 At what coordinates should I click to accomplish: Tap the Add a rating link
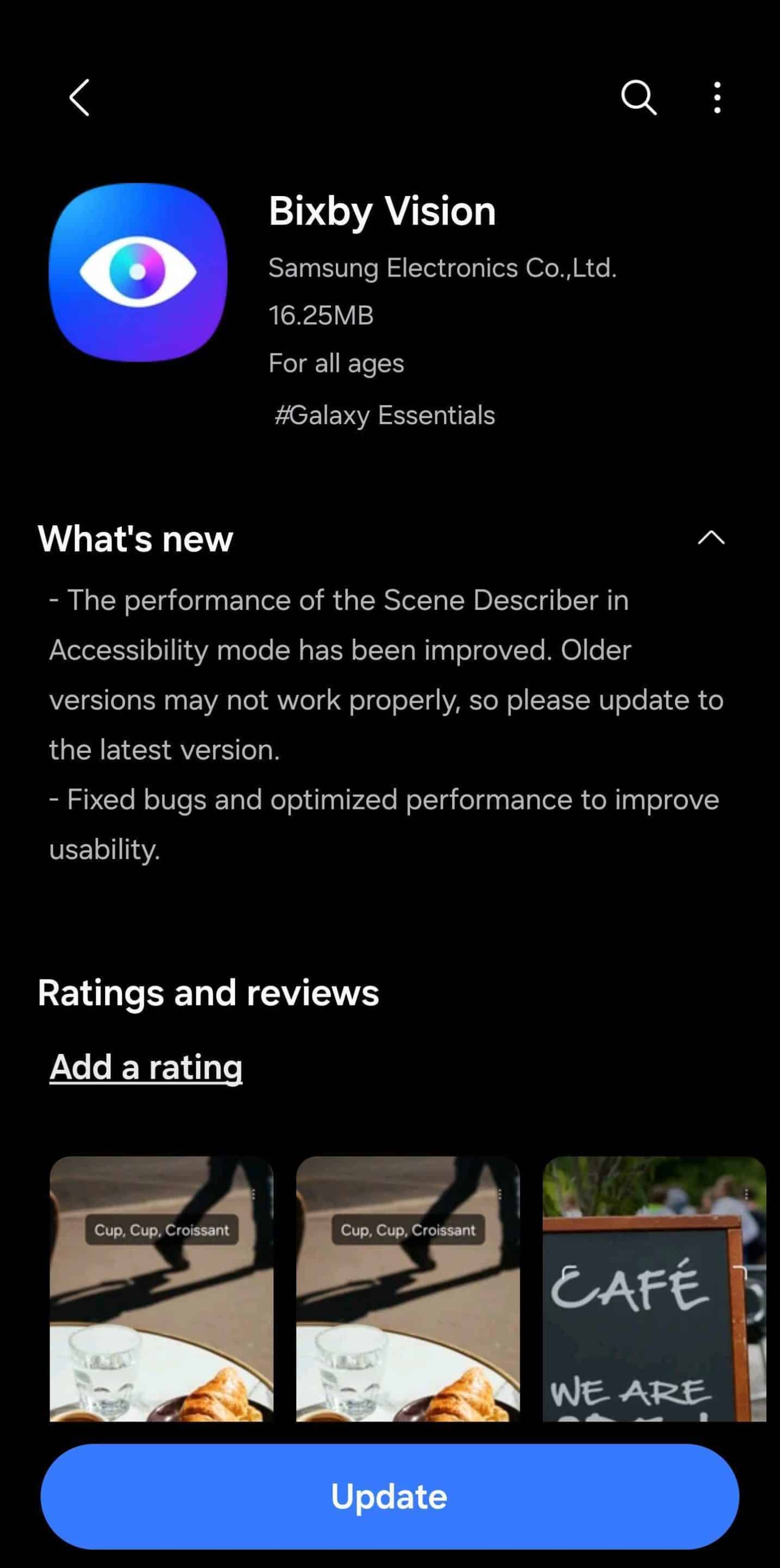coord(146,1067)
